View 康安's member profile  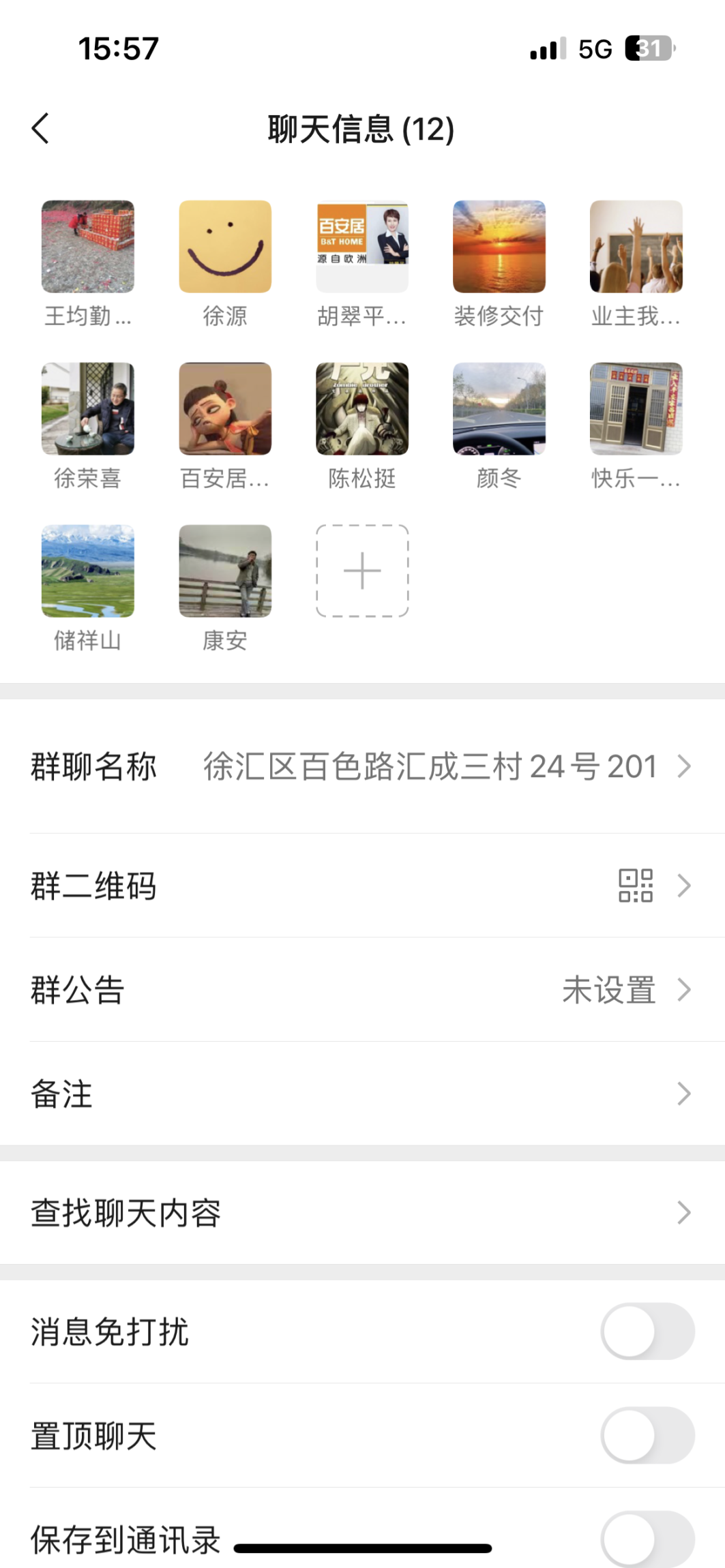click(x=225, y=571)
